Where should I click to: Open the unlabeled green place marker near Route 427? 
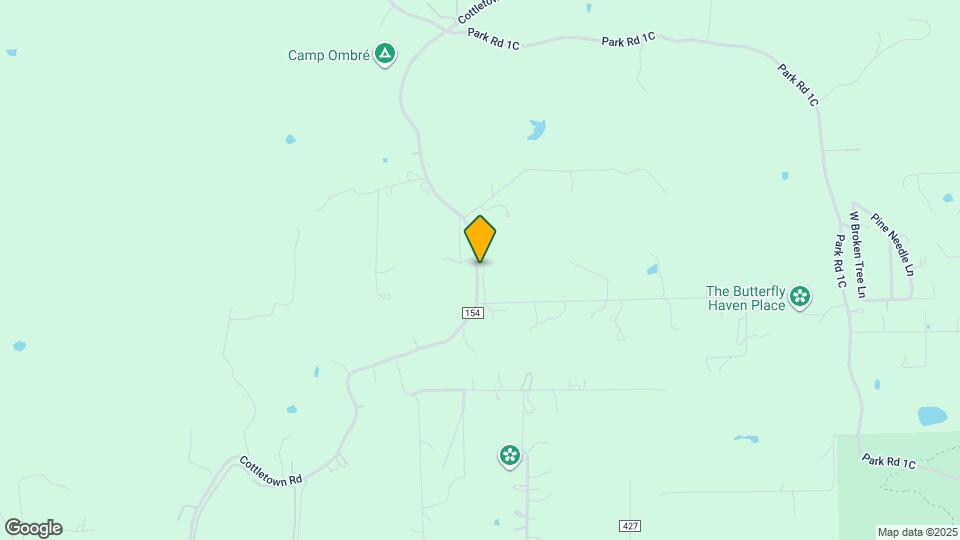point(510,456)
